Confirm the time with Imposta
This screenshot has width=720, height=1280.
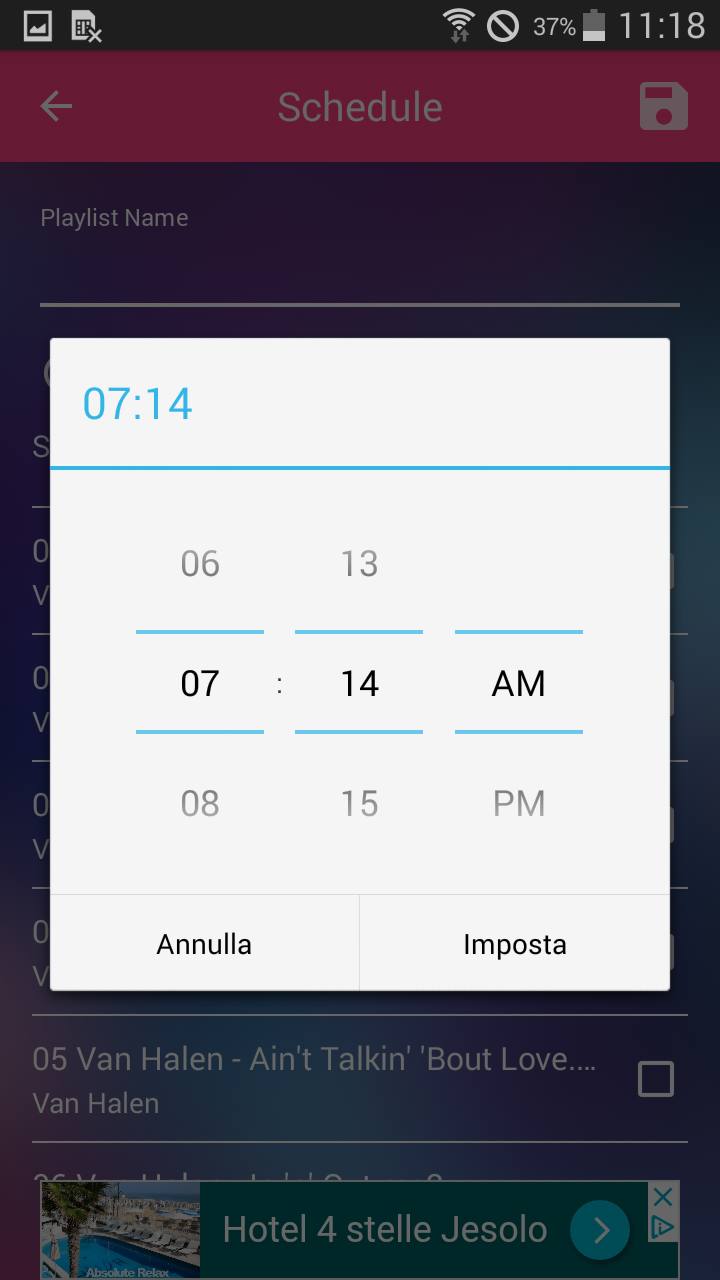[515, 944]
